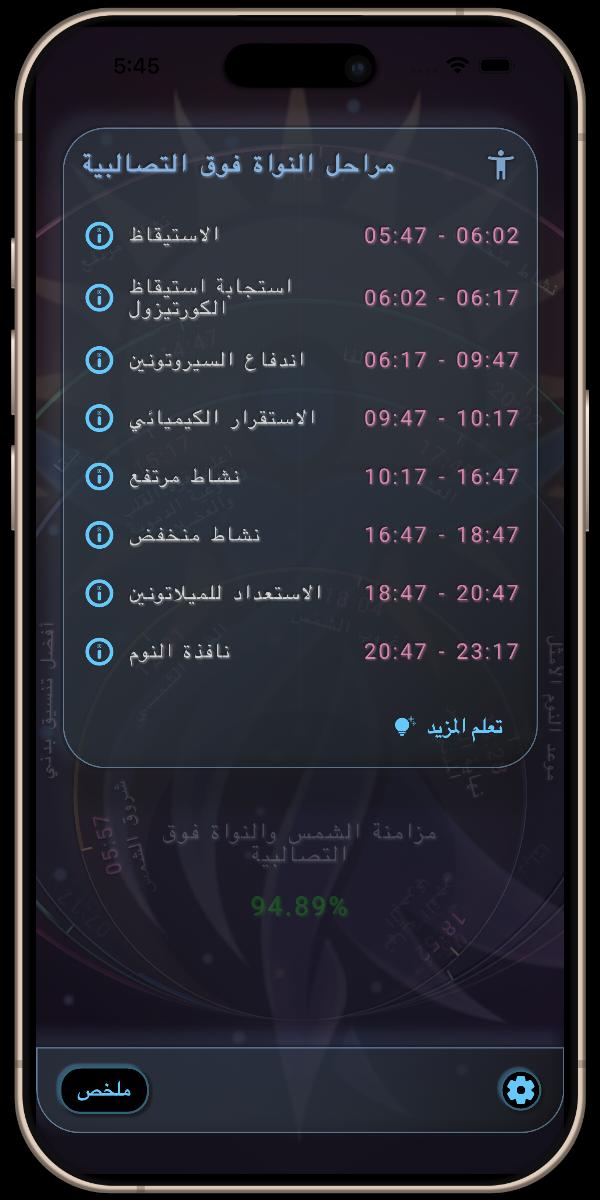Show info for الاستقرار الكيميائي
Screen dimensions: 600x1200
(99, 418)
